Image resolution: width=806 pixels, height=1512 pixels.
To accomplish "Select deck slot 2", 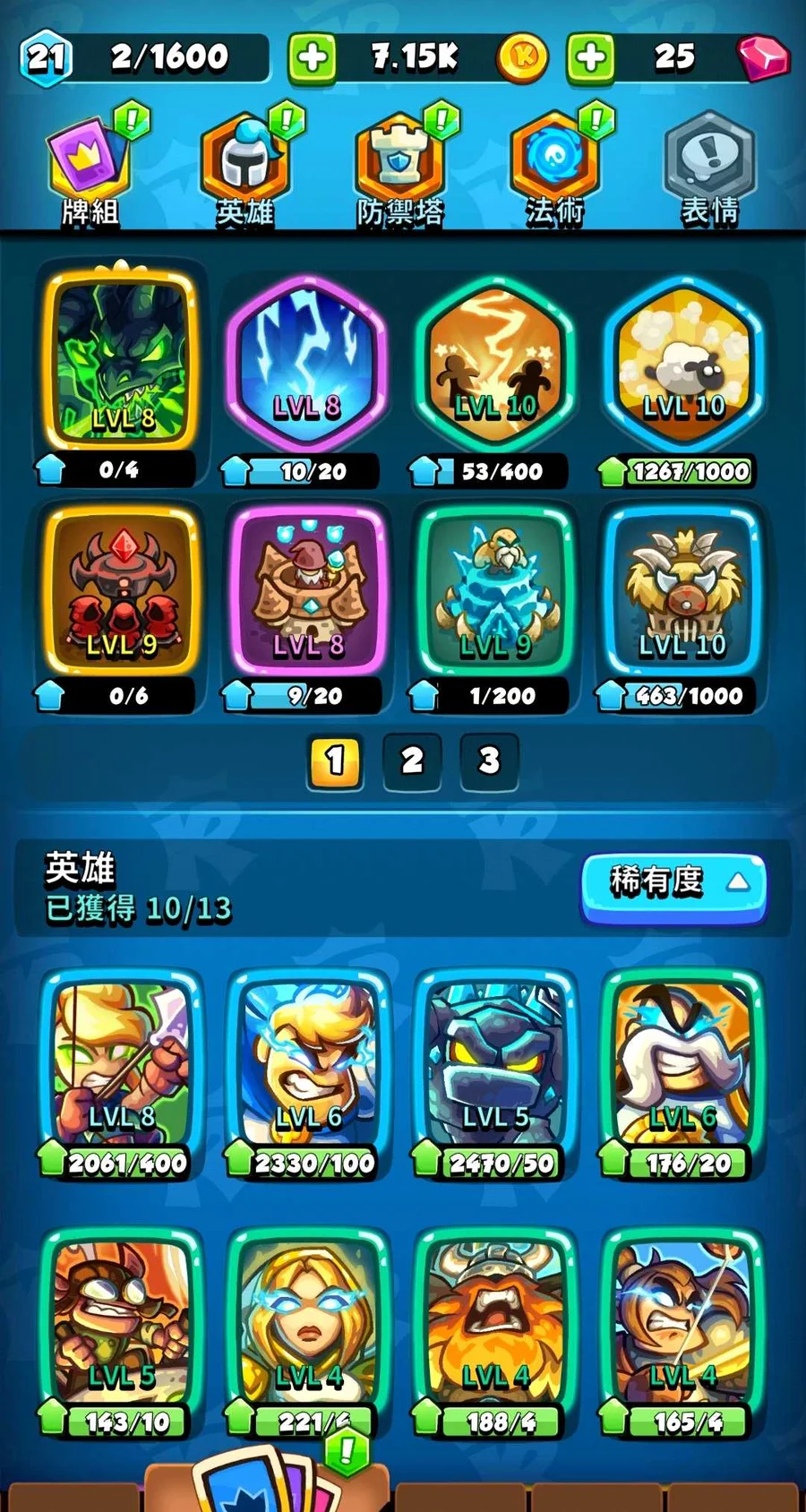I will [412, 761].
